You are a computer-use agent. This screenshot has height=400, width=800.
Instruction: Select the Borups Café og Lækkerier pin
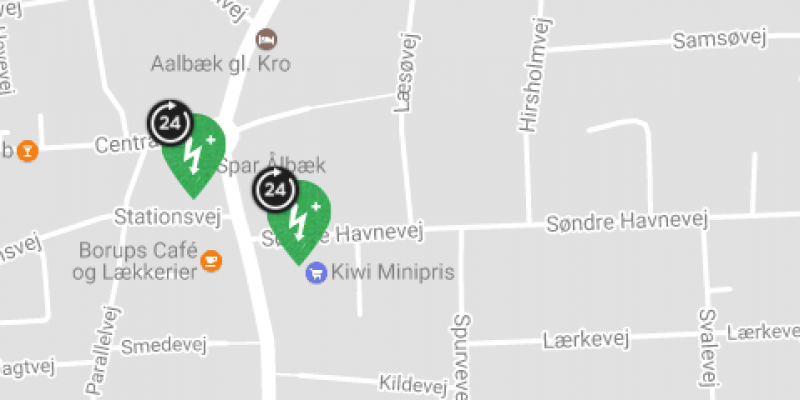pyautogui.click(x=211, y=260)
